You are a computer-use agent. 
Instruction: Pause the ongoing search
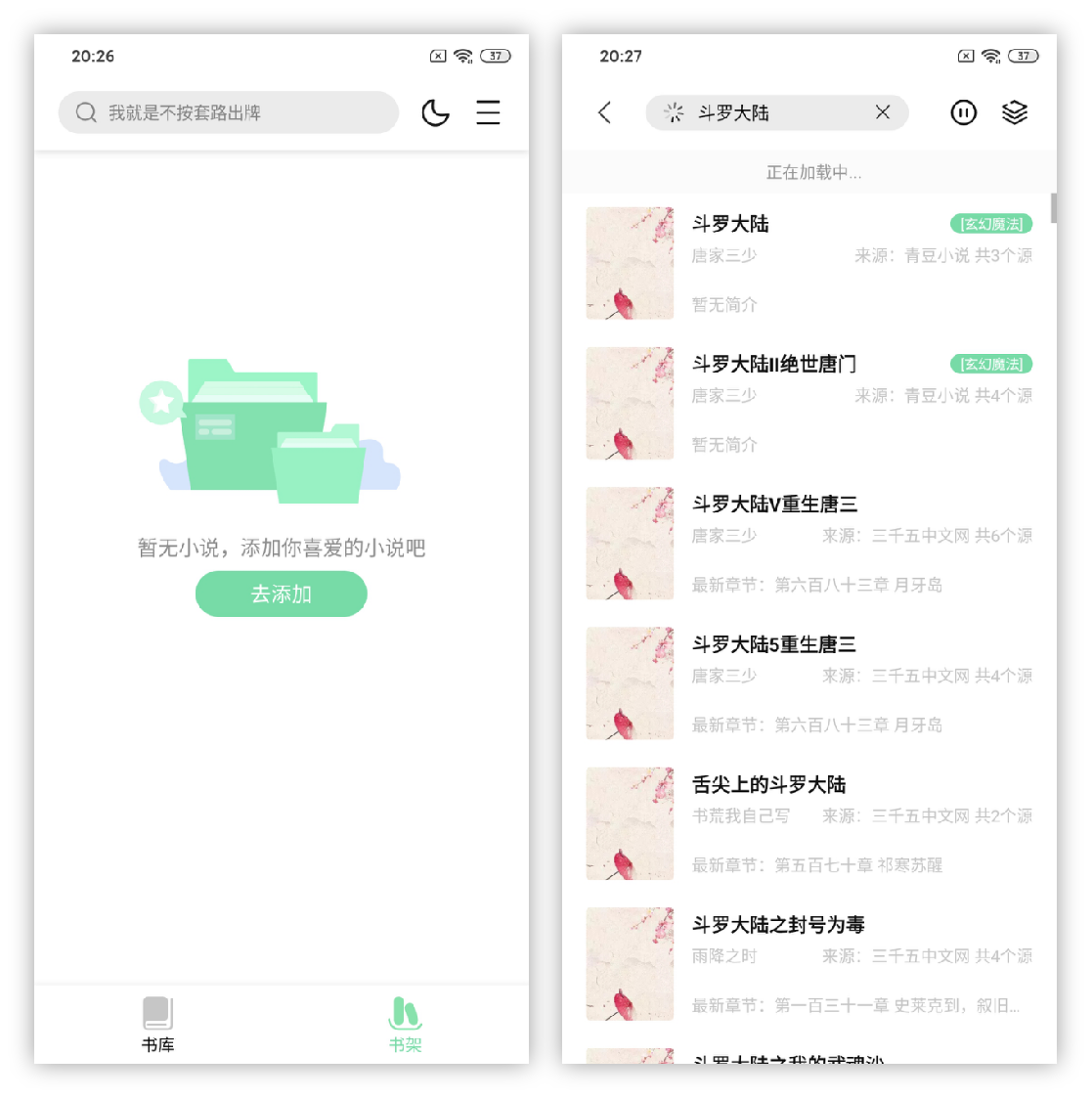[x=963, y=112]
